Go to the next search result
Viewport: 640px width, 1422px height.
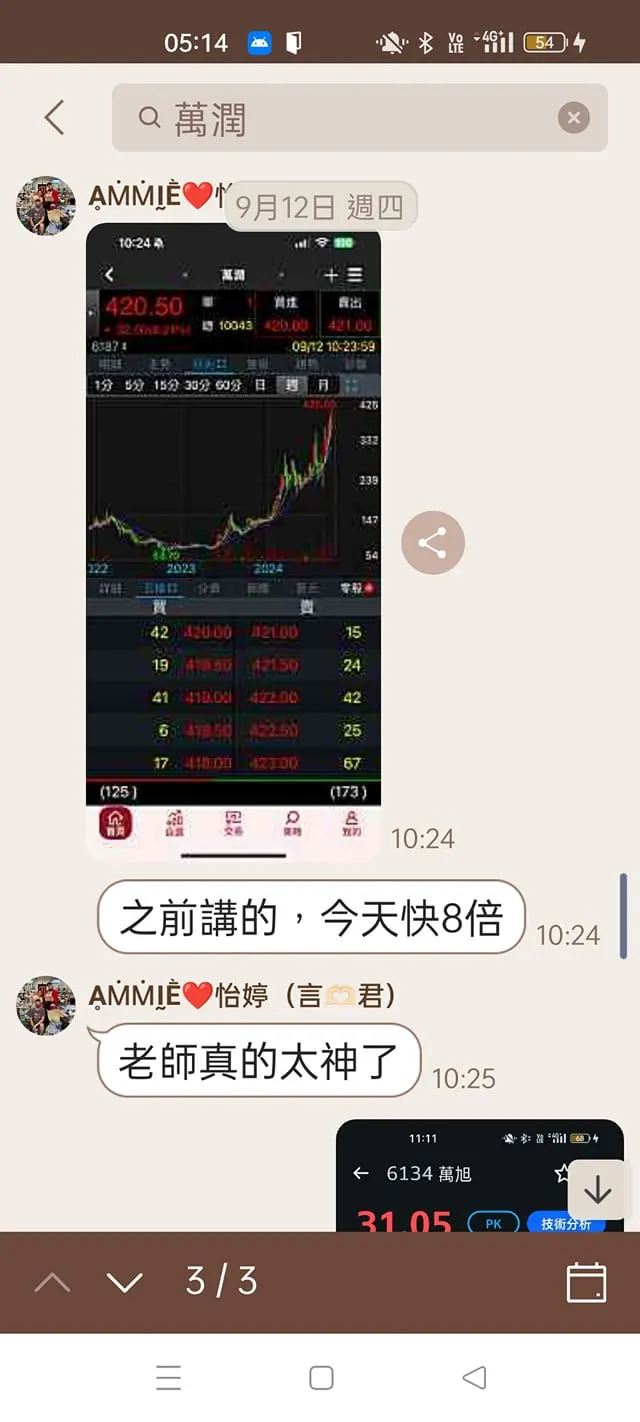tap(124, 1282)
